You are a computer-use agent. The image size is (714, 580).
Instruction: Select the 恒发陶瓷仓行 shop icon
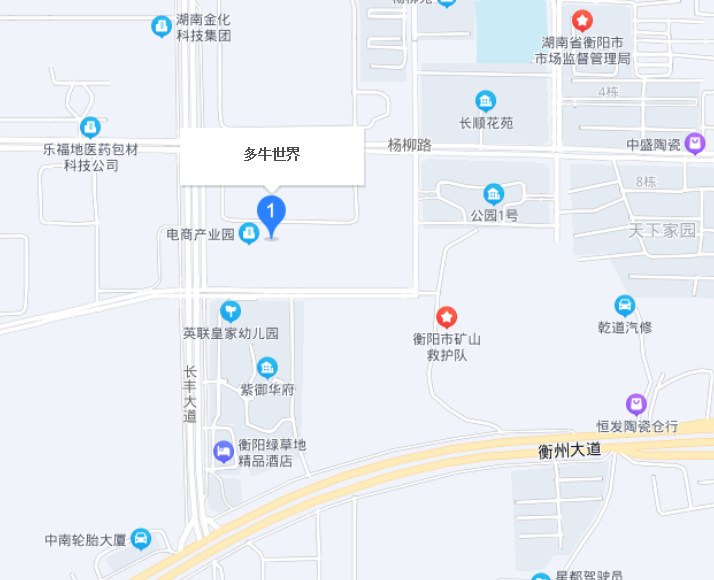click(x=636, y=405)
